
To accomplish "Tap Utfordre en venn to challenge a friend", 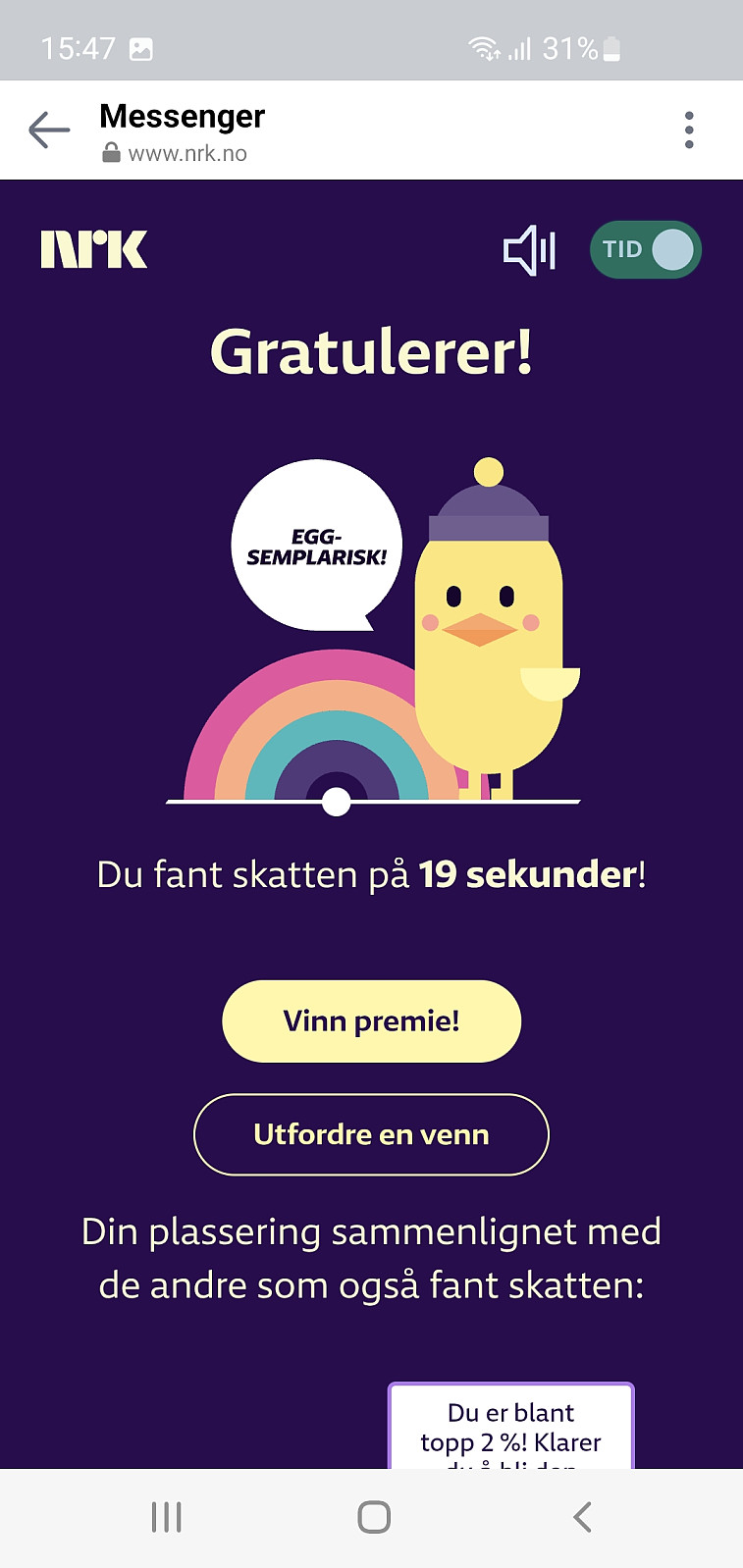I will coord(371,1134).
